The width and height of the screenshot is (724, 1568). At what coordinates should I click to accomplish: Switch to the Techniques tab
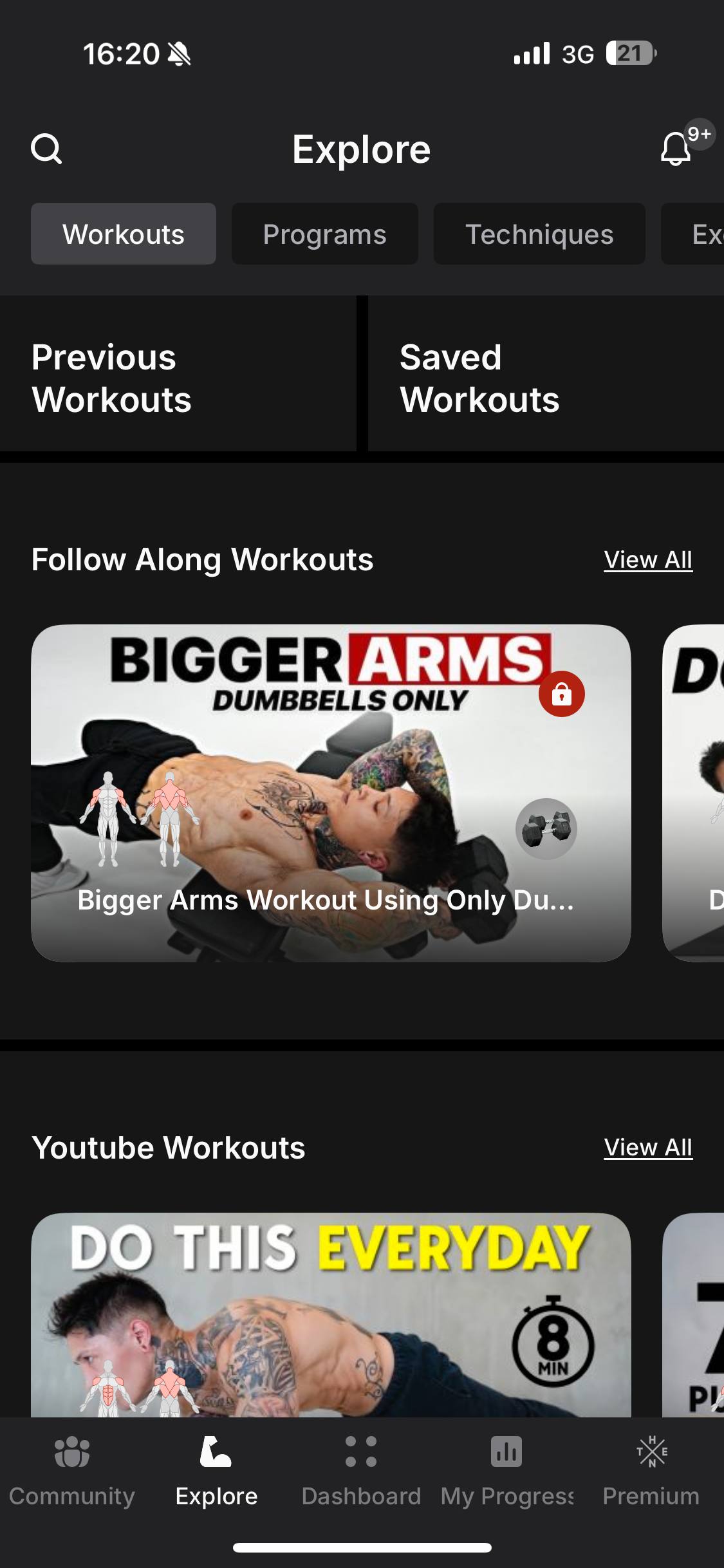pyautogui.click(x=539, y=234)
